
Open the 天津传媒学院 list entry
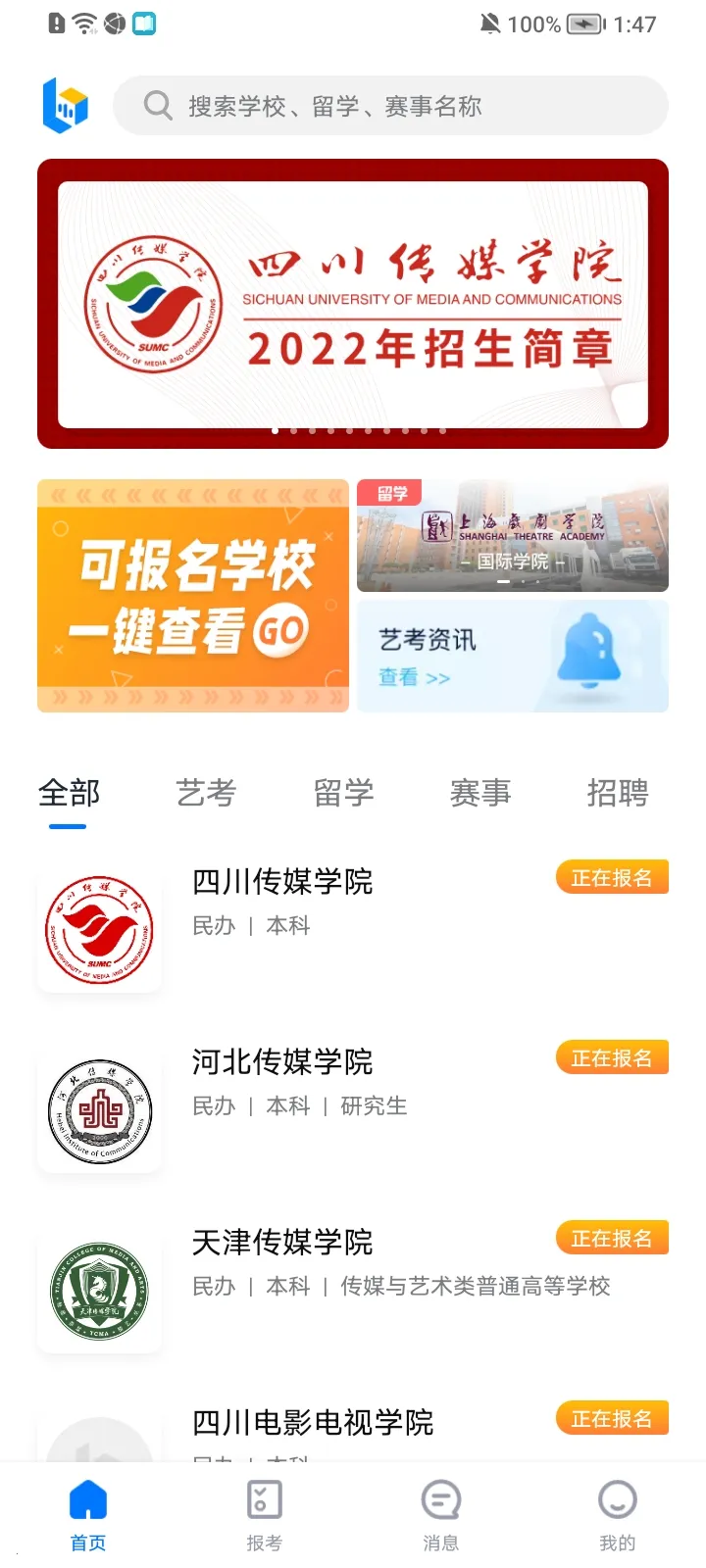tap(282, 1243)
